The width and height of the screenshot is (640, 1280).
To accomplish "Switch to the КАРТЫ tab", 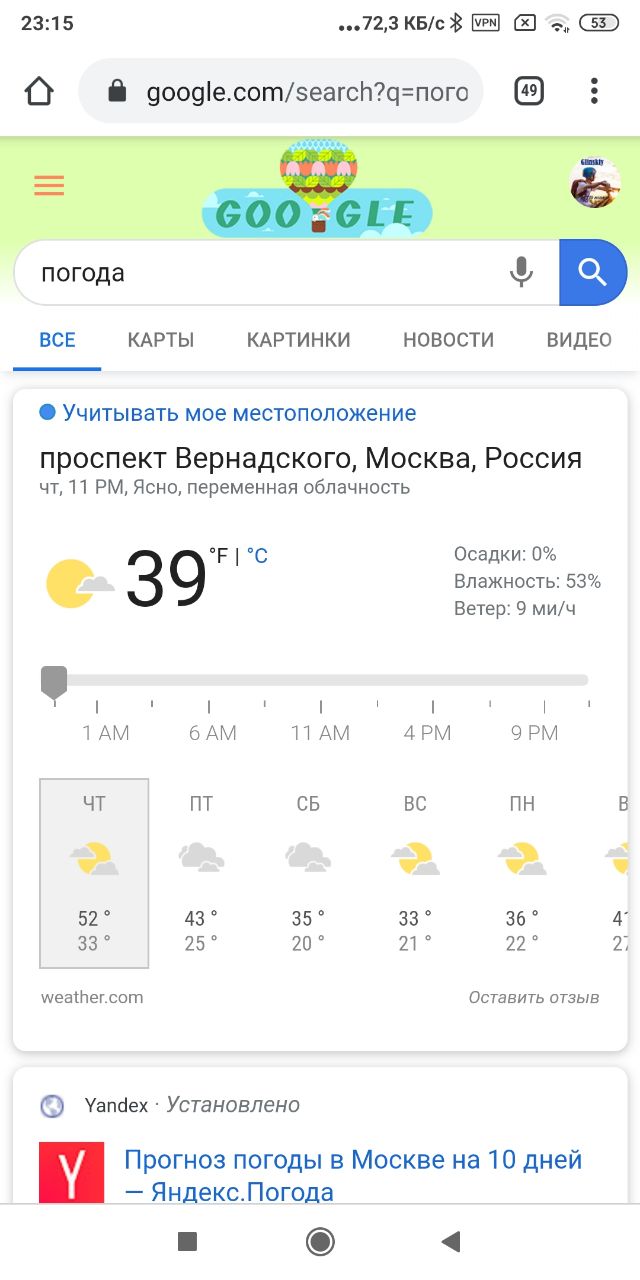I will coord(161,340).
